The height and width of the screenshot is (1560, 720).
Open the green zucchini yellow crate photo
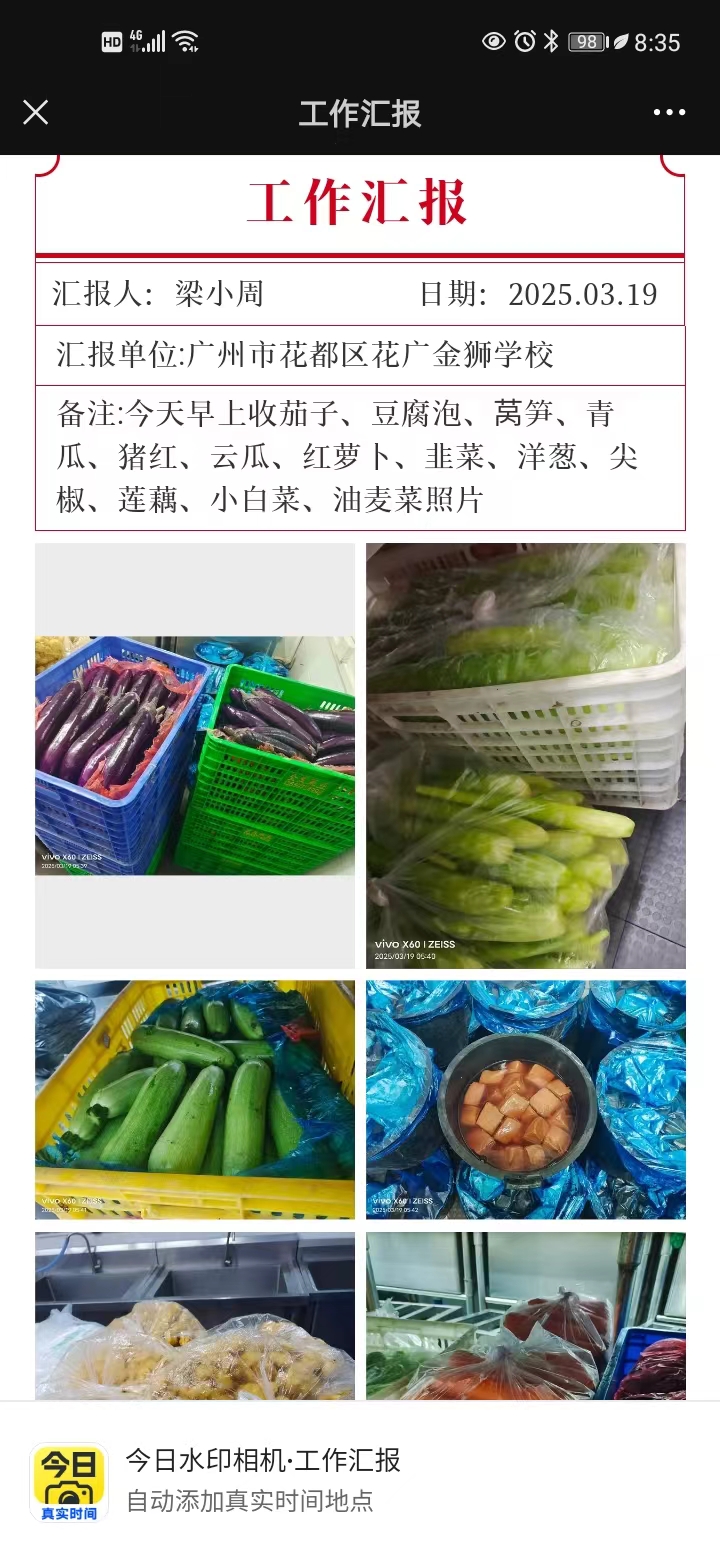pos(195,1099)
